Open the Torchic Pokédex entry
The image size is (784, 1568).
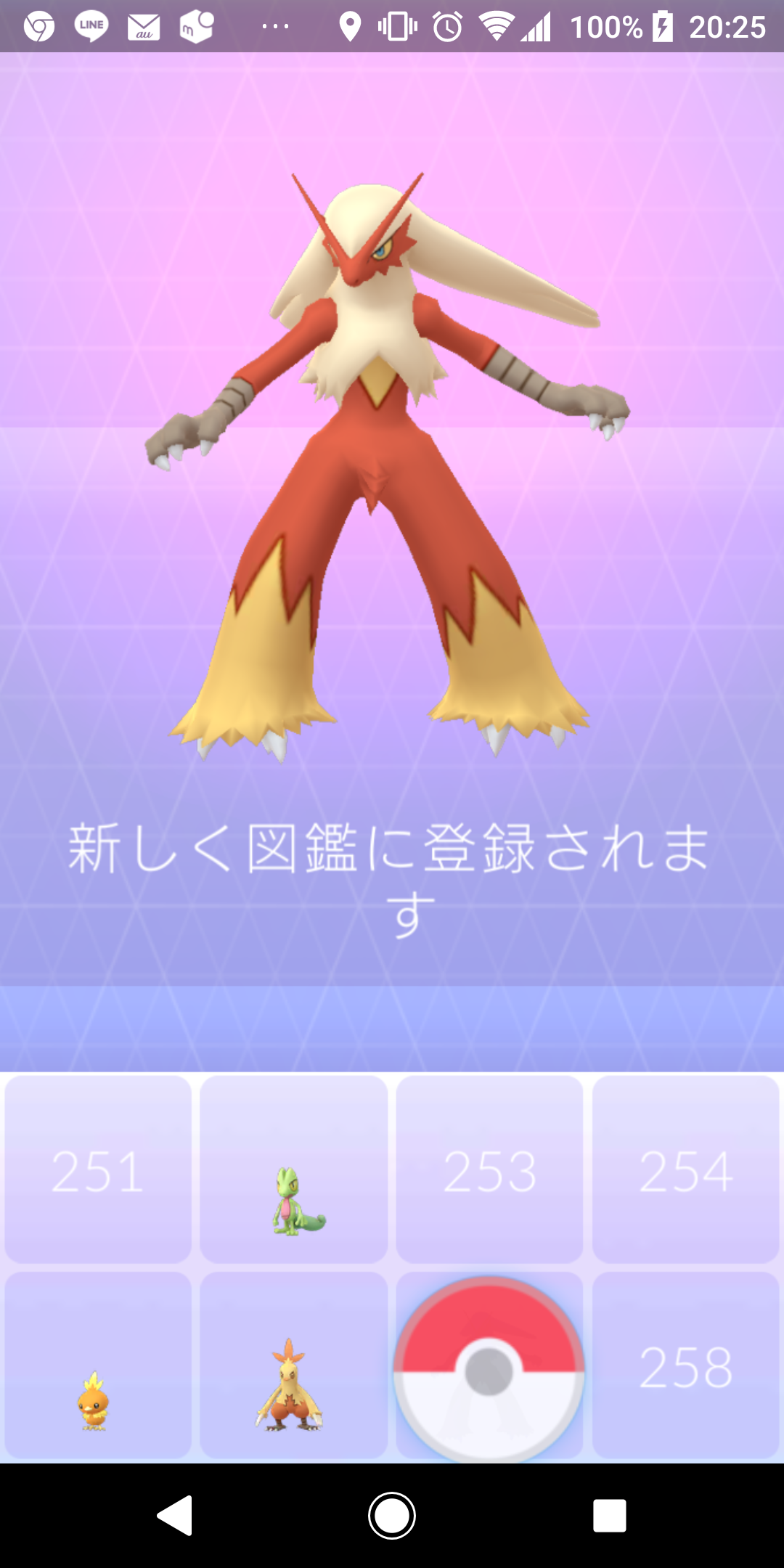[98, 1366]
